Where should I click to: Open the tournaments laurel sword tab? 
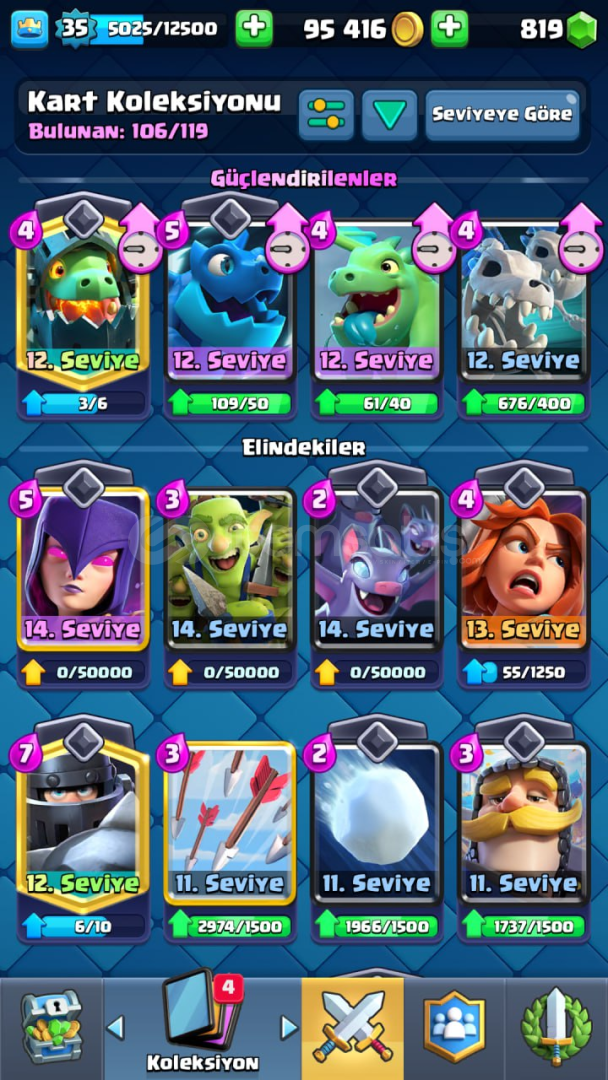556,1028
